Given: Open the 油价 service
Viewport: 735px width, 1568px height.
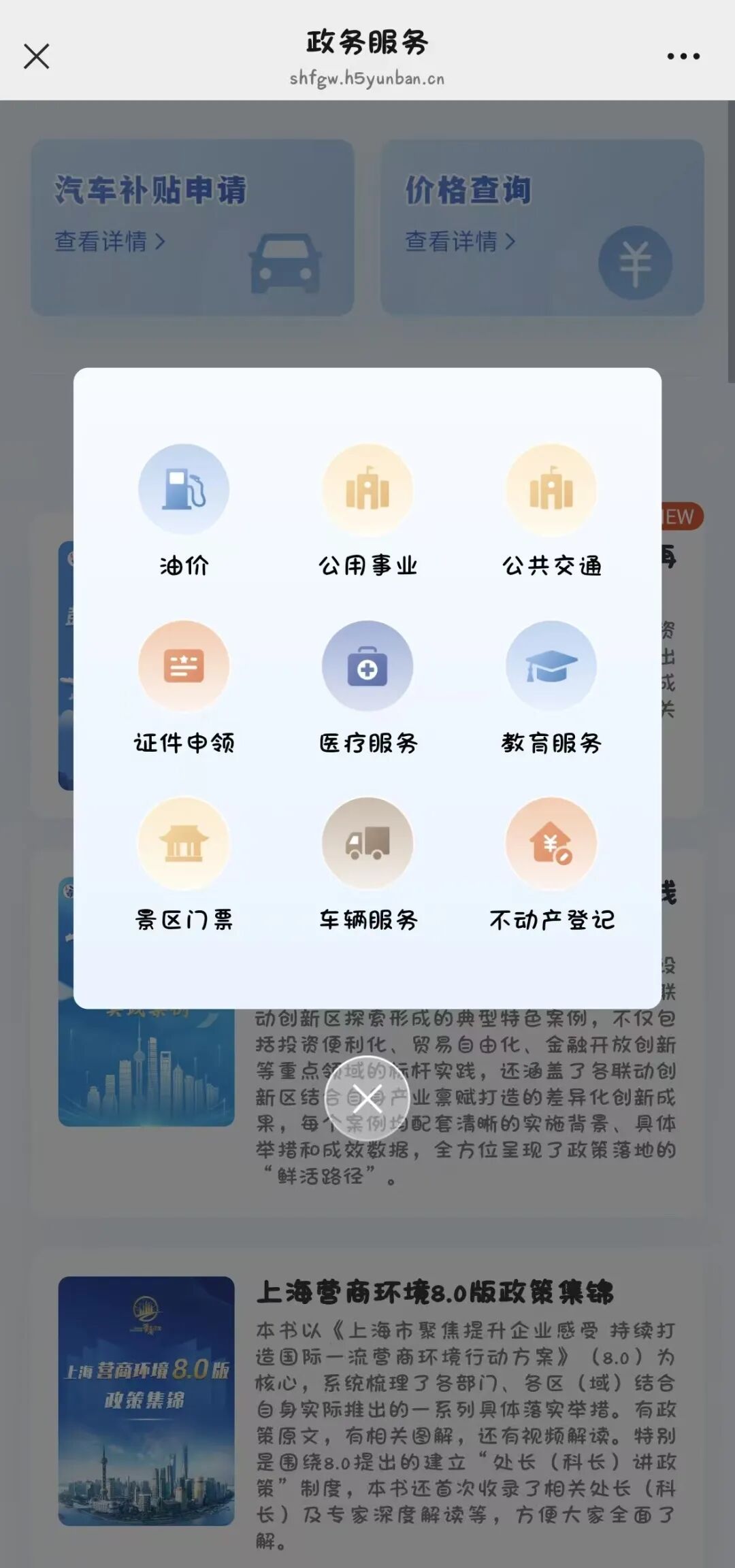Looking at the screenshot, I should [184, 490].
